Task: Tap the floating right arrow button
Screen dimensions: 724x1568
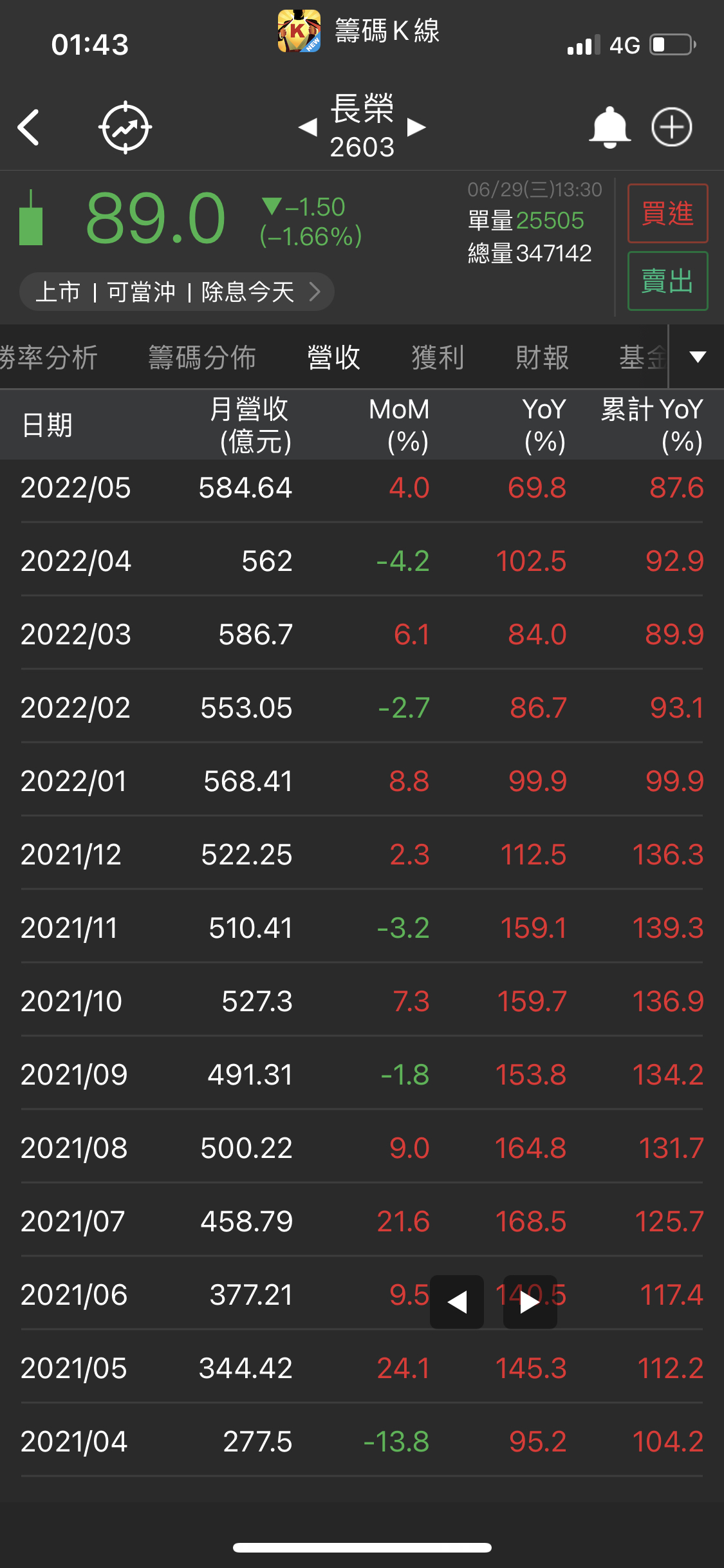Action: pos(530,1302)
